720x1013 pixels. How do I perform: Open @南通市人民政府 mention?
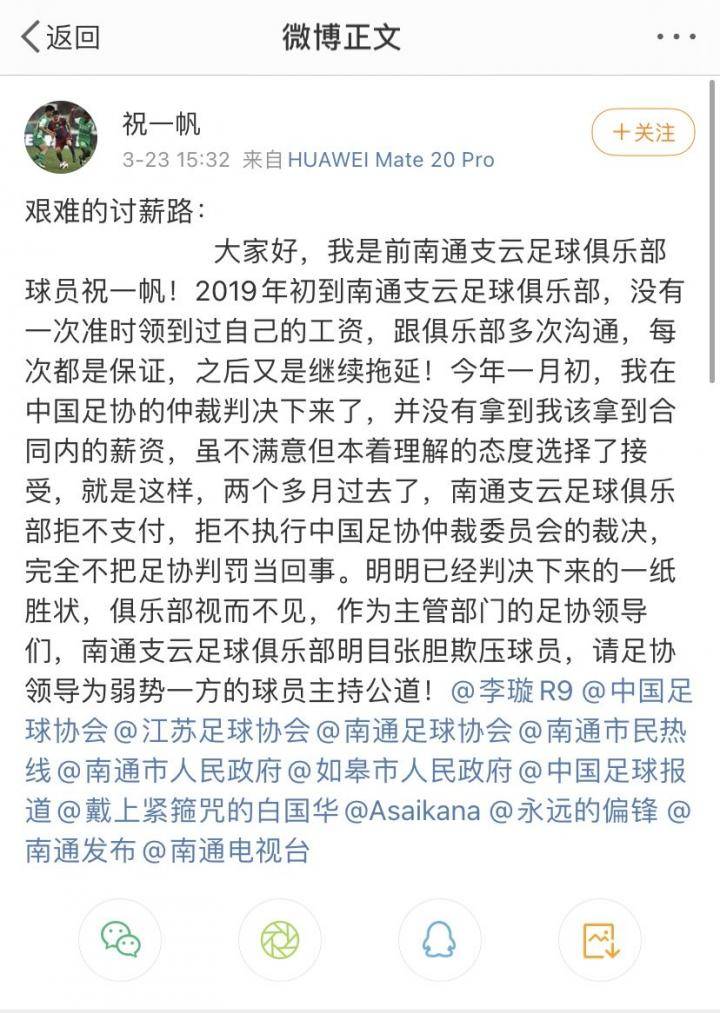pos(169,771)
